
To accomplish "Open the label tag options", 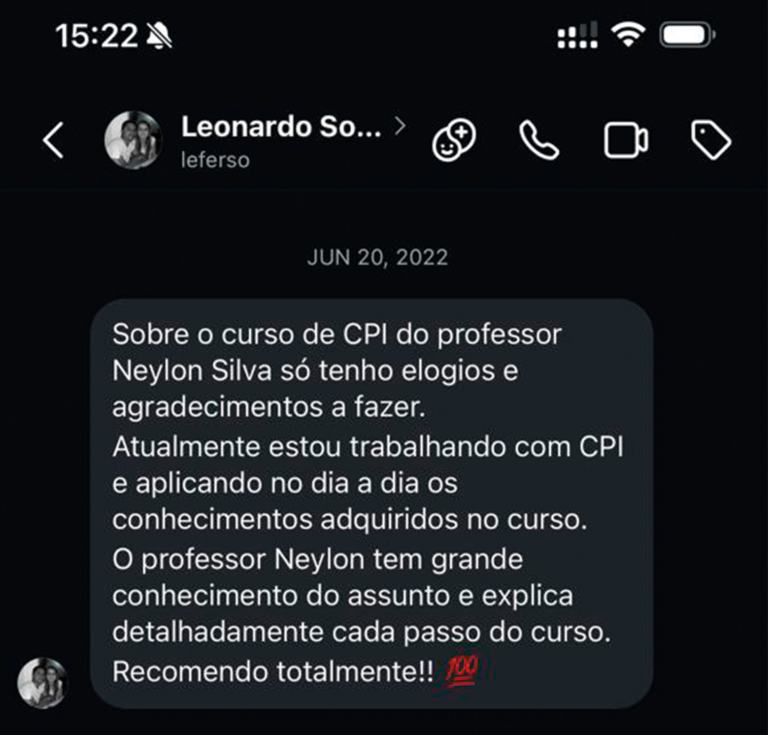I will [711, 141].
